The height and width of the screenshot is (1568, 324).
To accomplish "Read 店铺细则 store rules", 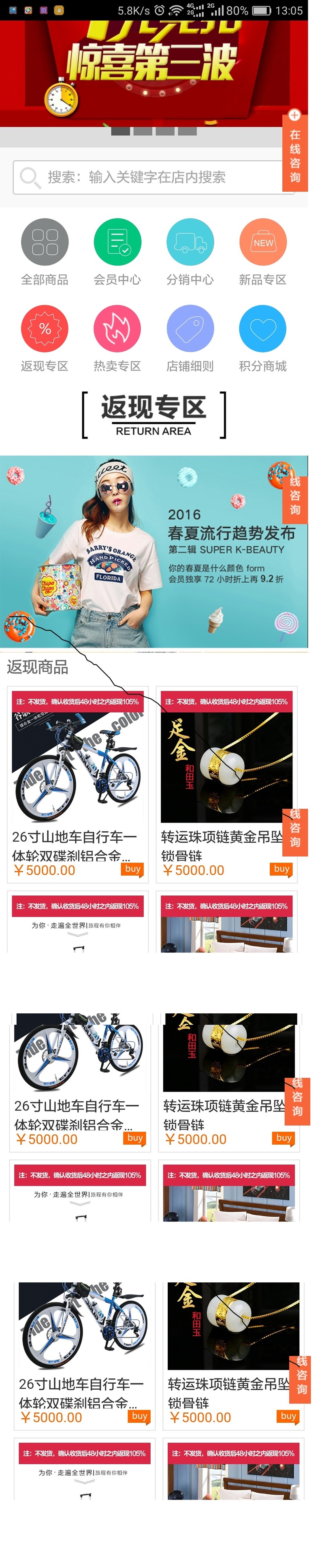I will [190, 329].
